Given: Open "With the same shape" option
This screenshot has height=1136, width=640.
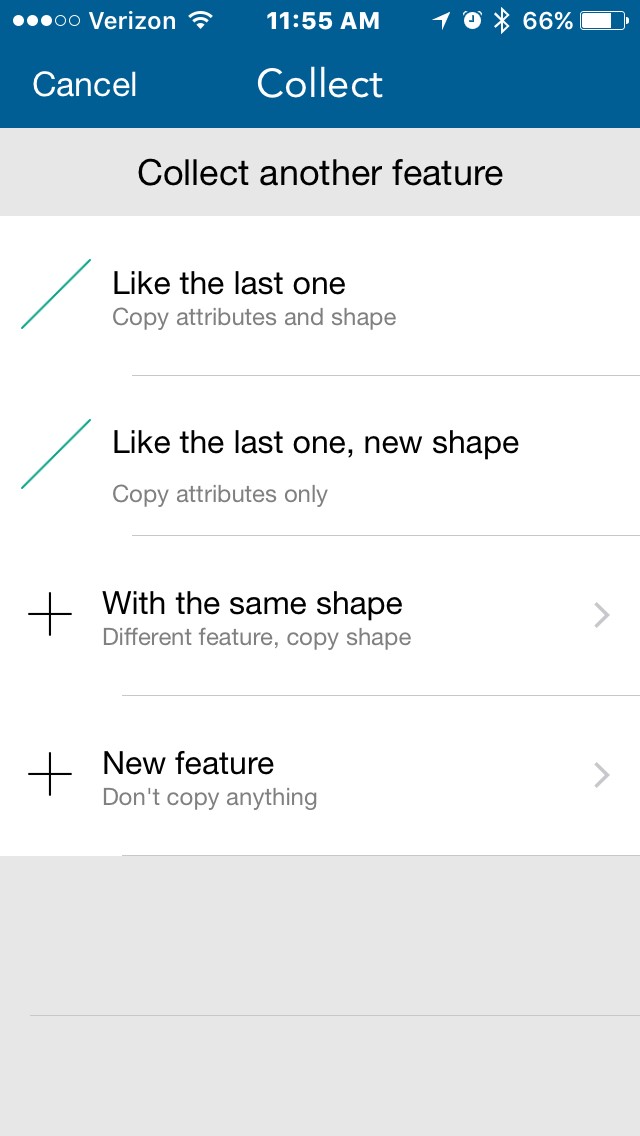Looking at the screenshot, I should pyautogui.click(x=320, y=616).
